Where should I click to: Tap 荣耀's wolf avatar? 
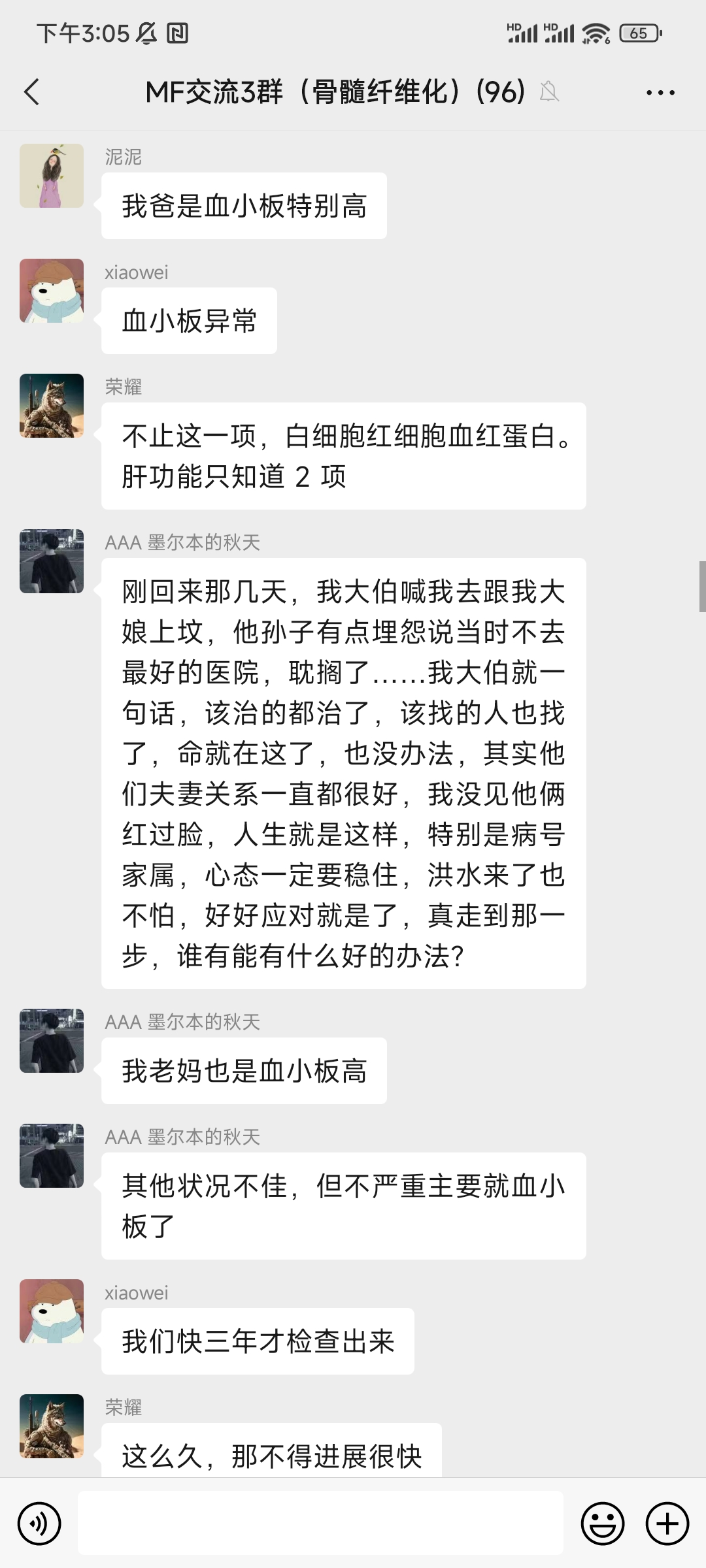point(51,406)
